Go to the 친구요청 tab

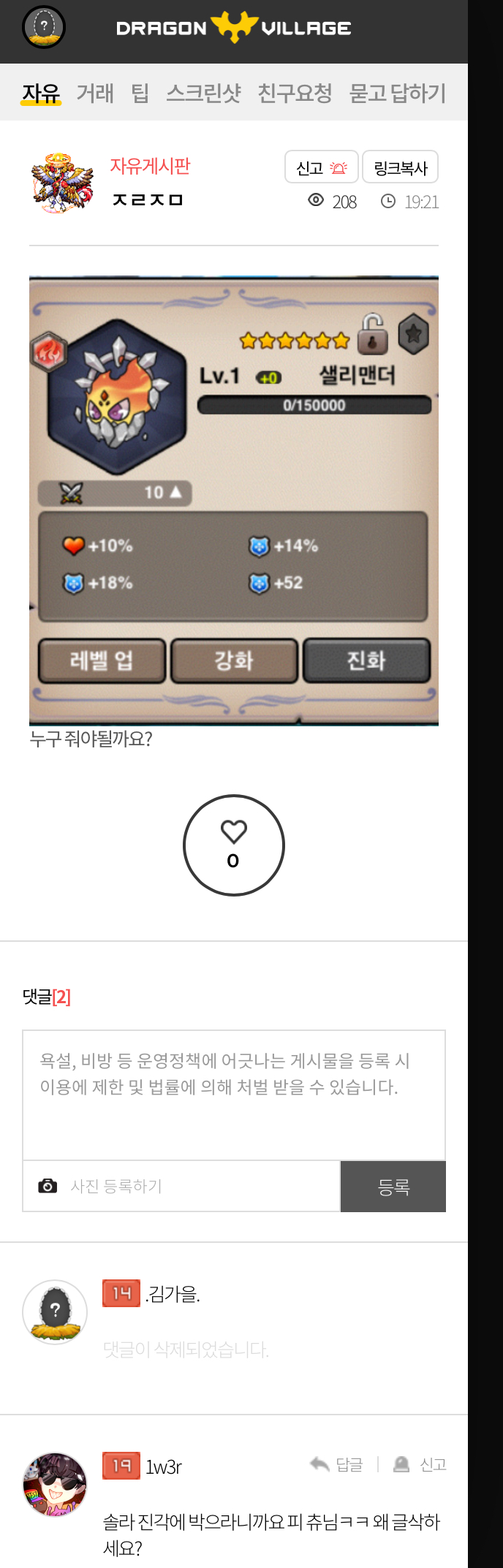pyautogui.click(x=295, y=94)
